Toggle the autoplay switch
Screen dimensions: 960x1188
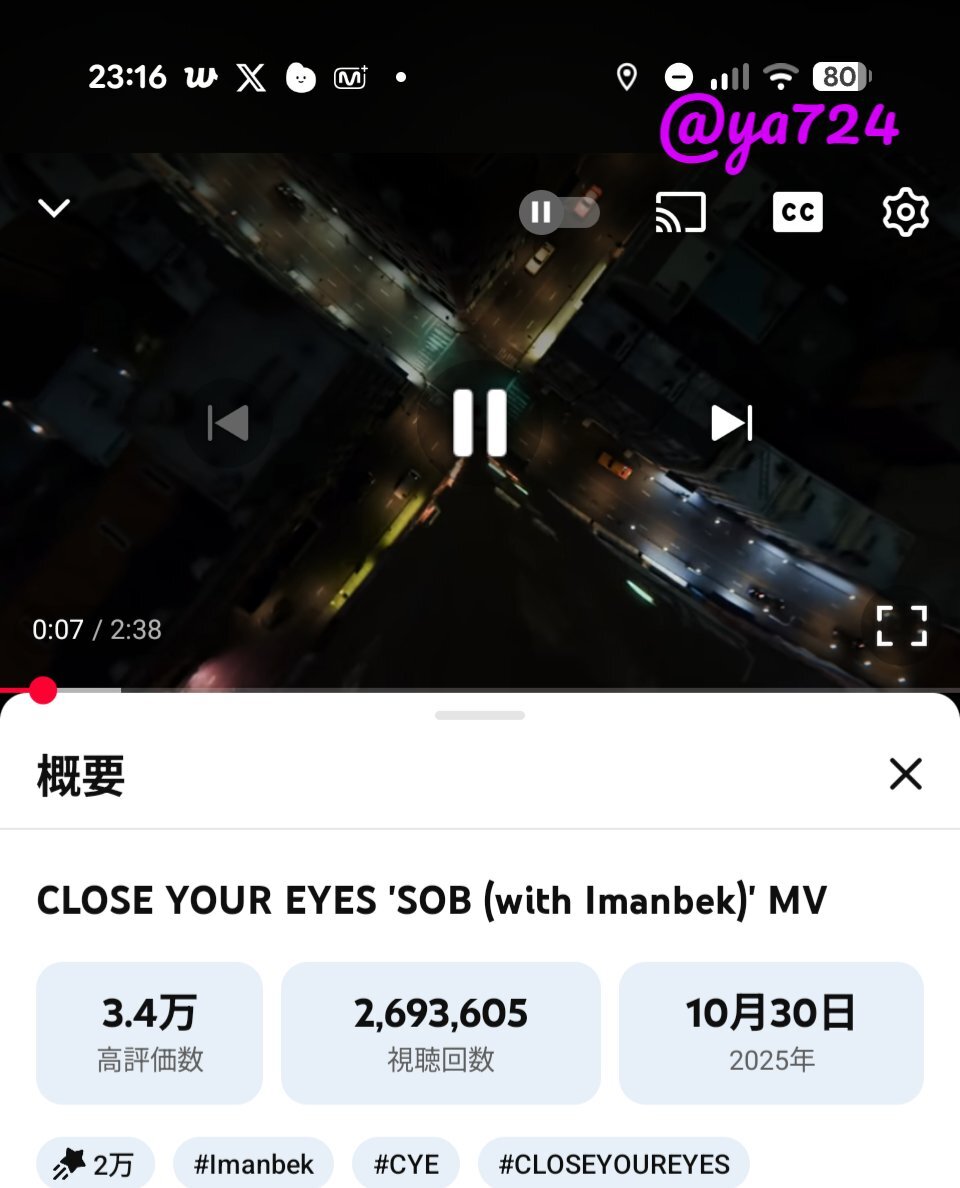click(x=559, y=212)
